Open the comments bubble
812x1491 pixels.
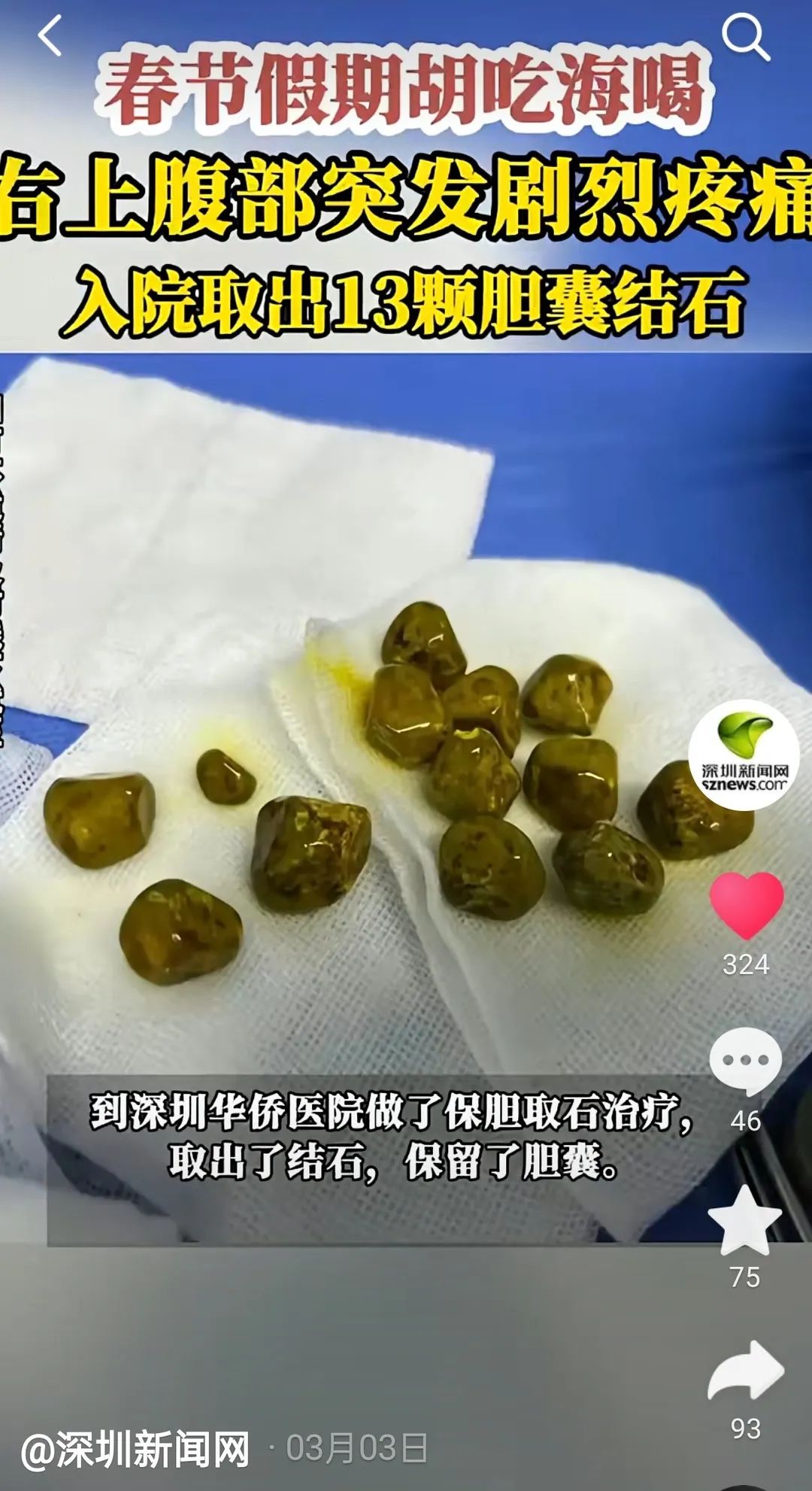click(745, 1061)
